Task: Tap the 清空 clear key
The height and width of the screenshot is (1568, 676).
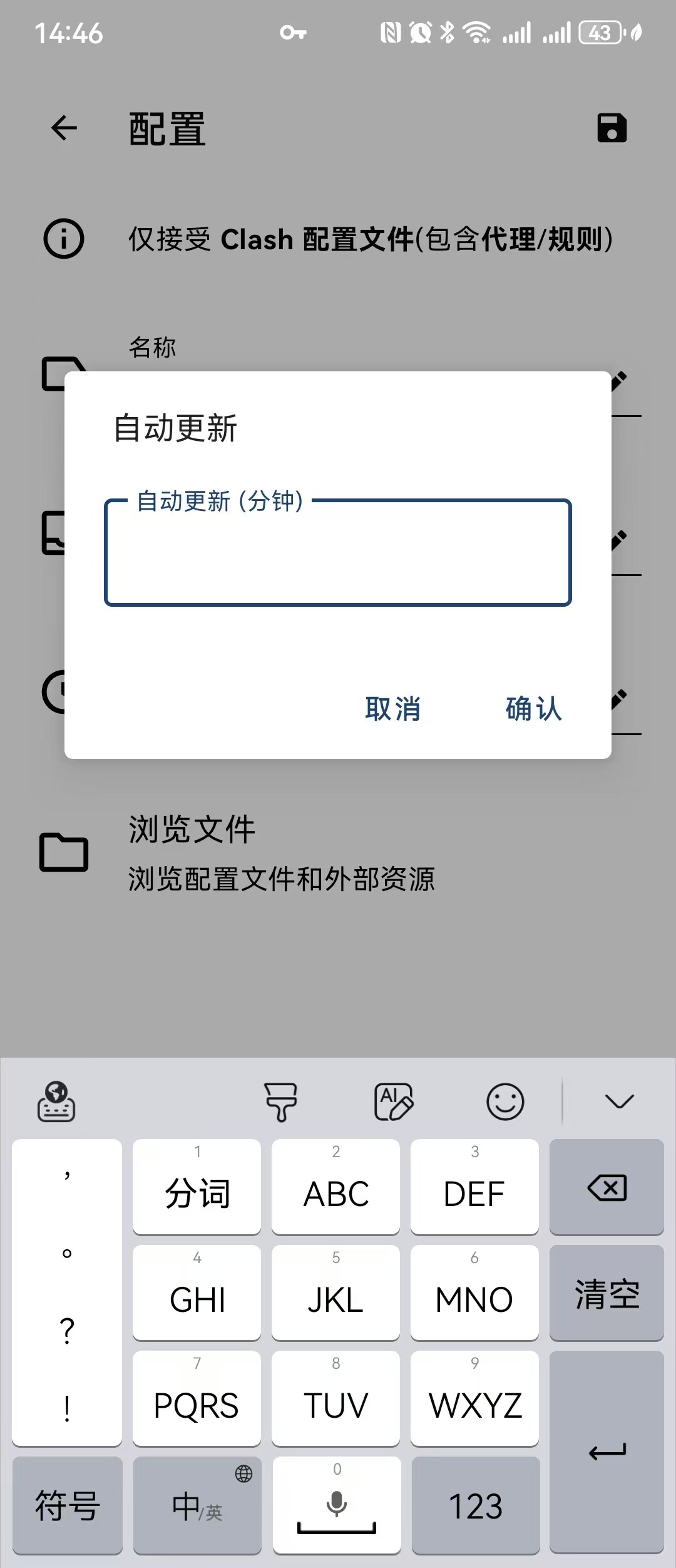Action: (x=607, y=1292)
